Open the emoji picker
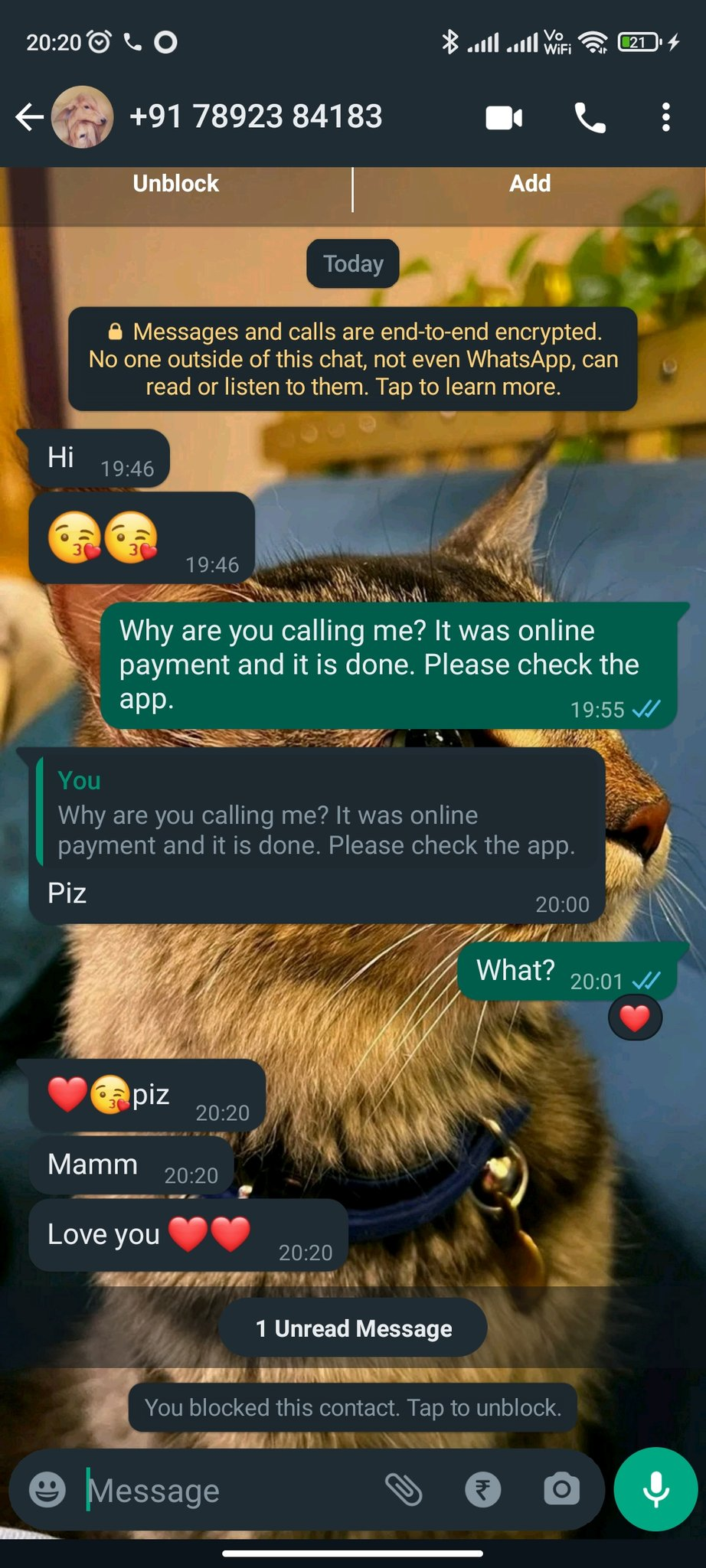The height and width of the screenshot is (1568, 706). click(x=47, y=1490)
